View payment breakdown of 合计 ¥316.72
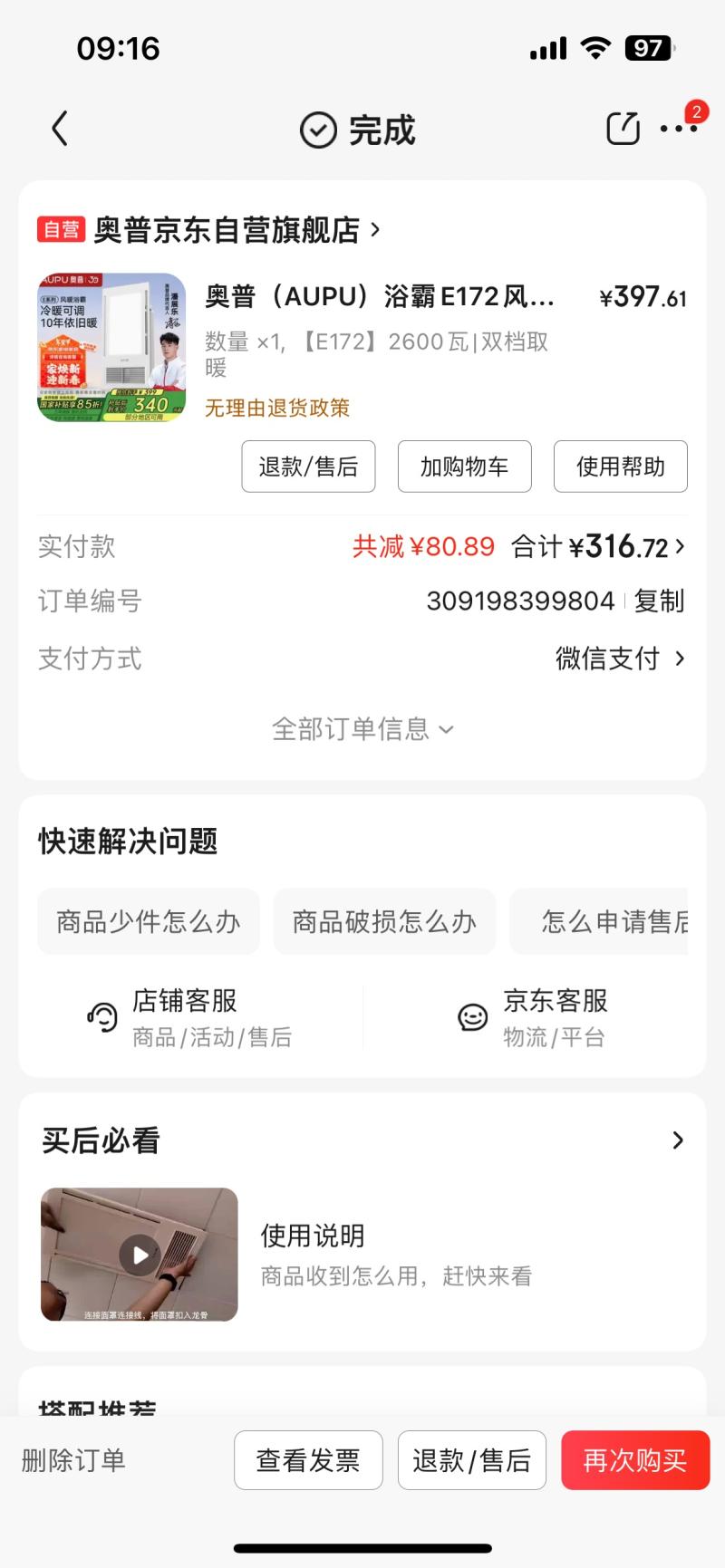The height and width of the screenshot is (1568, 725). (625, 547)
